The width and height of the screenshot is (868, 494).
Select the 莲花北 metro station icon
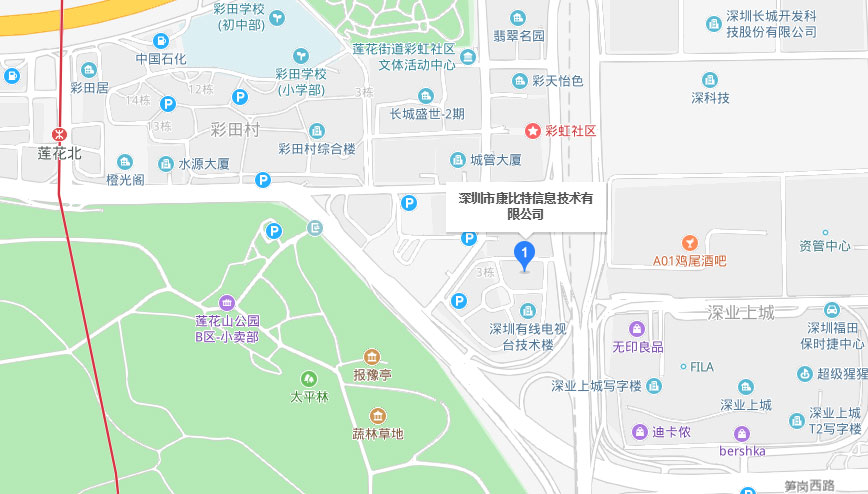tap(60, 132)
